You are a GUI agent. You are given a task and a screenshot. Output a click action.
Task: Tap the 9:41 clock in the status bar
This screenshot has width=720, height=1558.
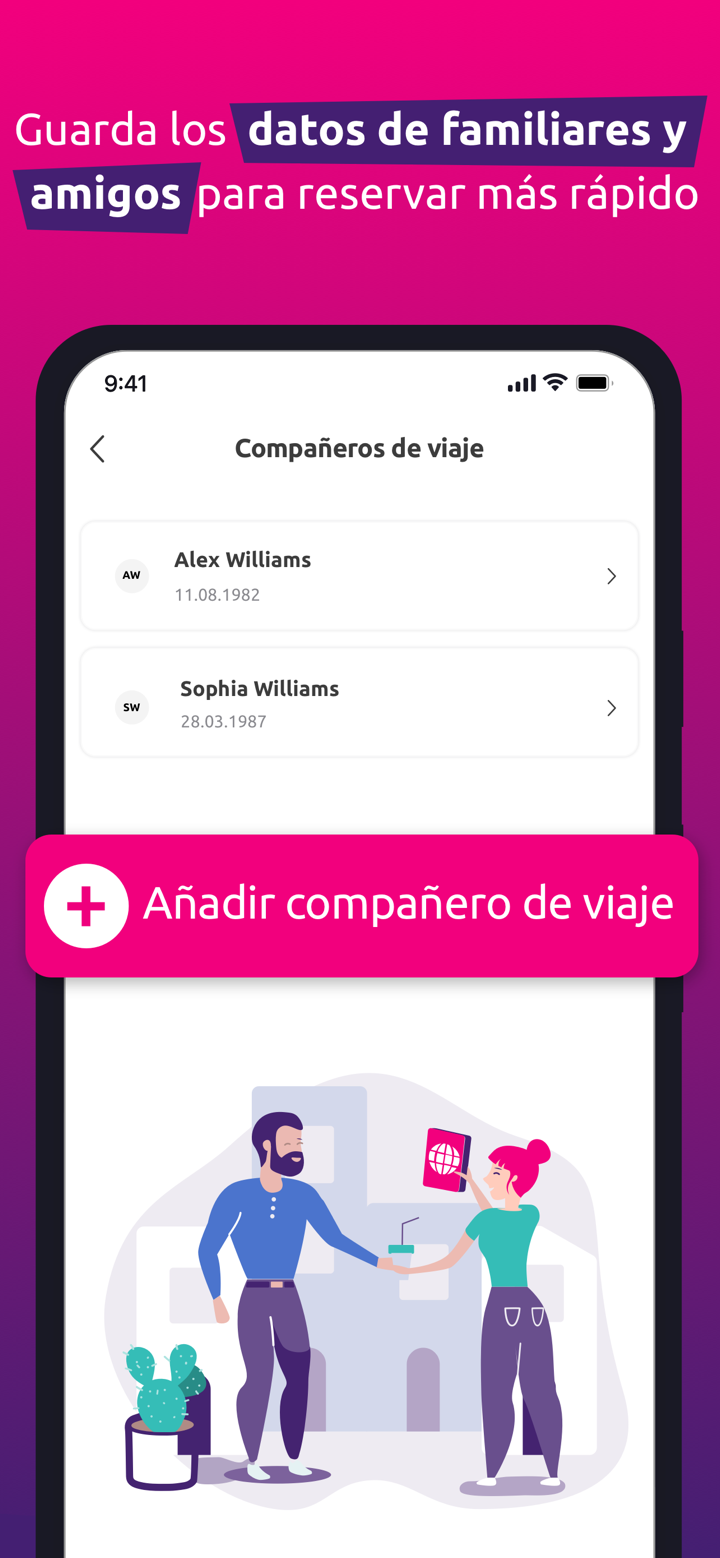[126, 383]
